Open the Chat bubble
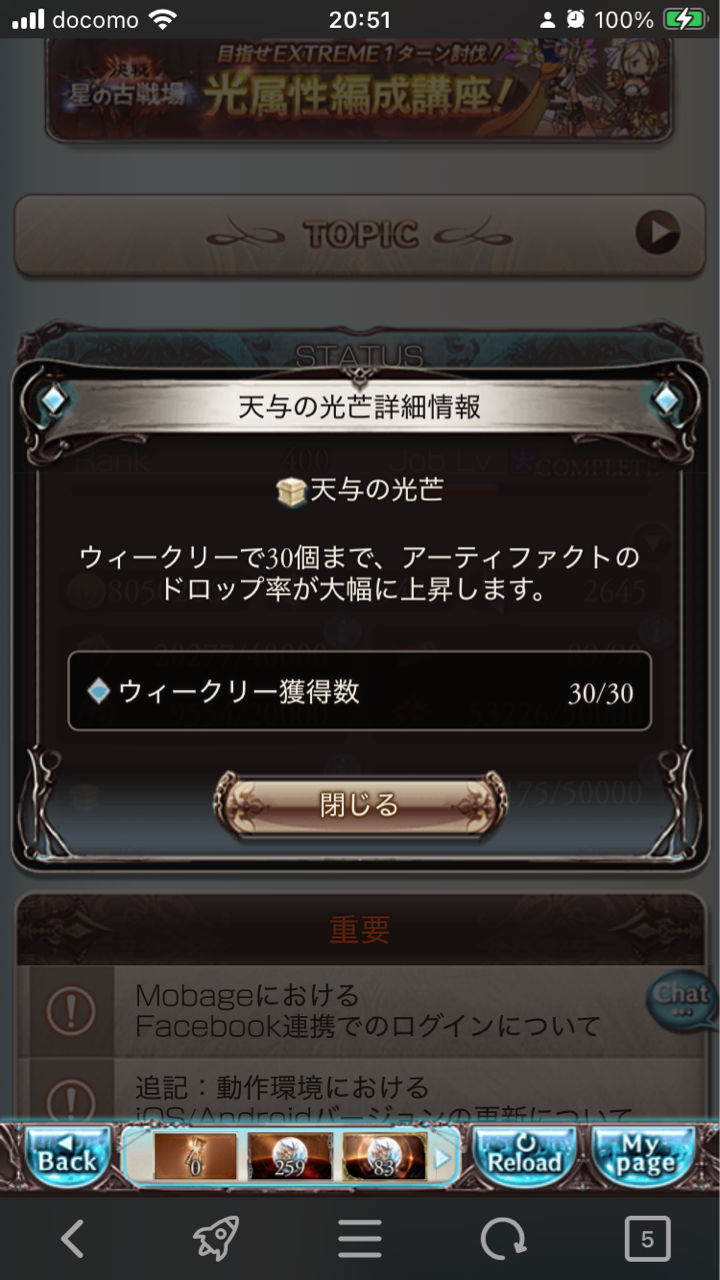 683,999
